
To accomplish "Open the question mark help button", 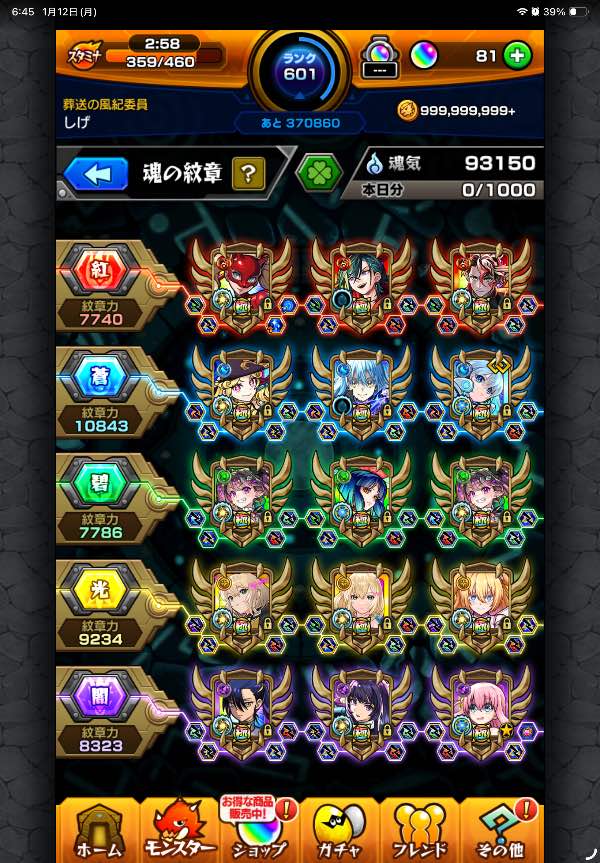I will (249, 175).
